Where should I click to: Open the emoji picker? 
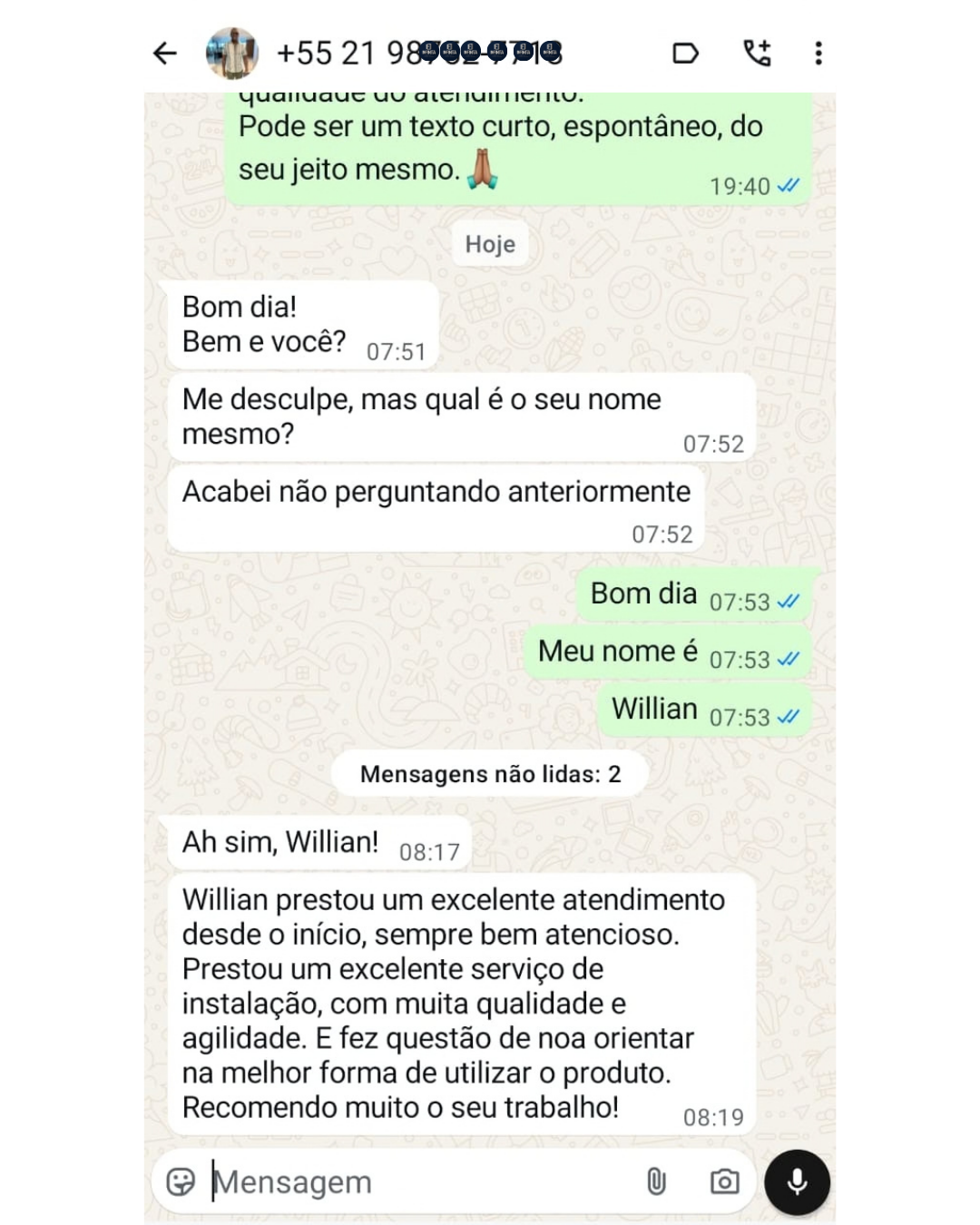point(181,1181)
